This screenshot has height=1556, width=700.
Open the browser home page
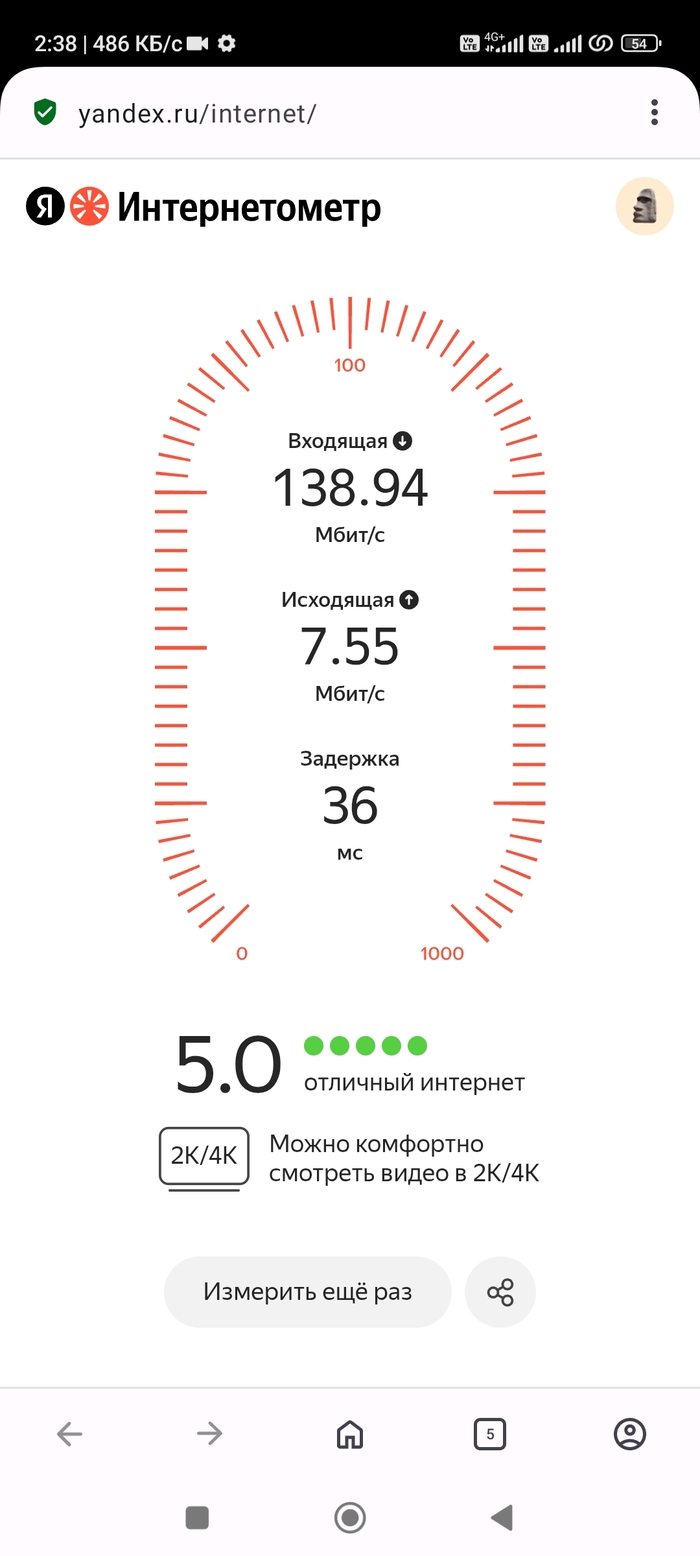click(349, 1435)
